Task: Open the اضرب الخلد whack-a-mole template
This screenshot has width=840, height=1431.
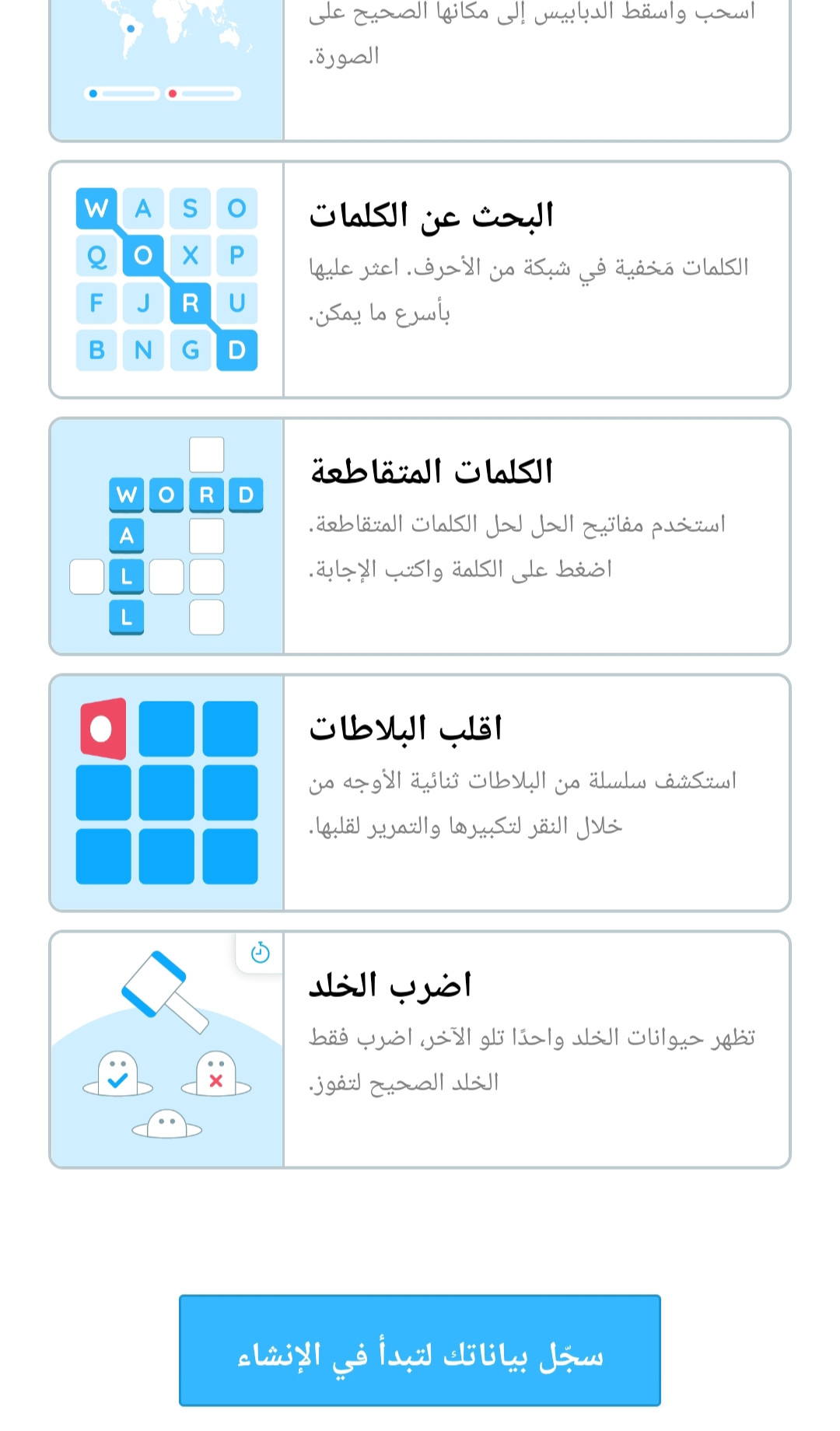Action: point(420,1050)
